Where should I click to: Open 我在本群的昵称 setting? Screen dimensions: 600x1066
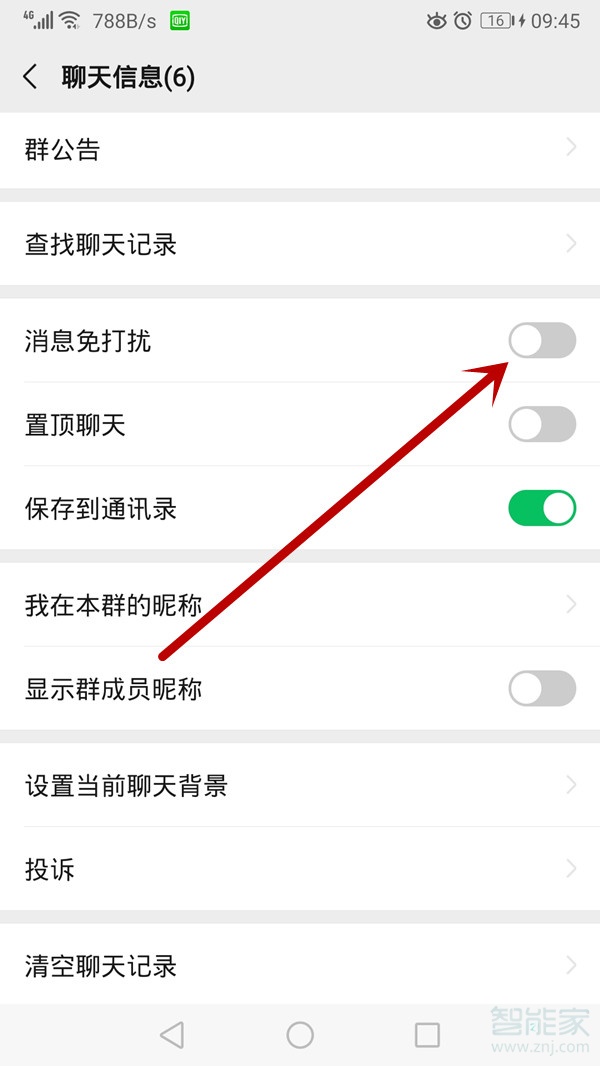(x=300, y=604)
